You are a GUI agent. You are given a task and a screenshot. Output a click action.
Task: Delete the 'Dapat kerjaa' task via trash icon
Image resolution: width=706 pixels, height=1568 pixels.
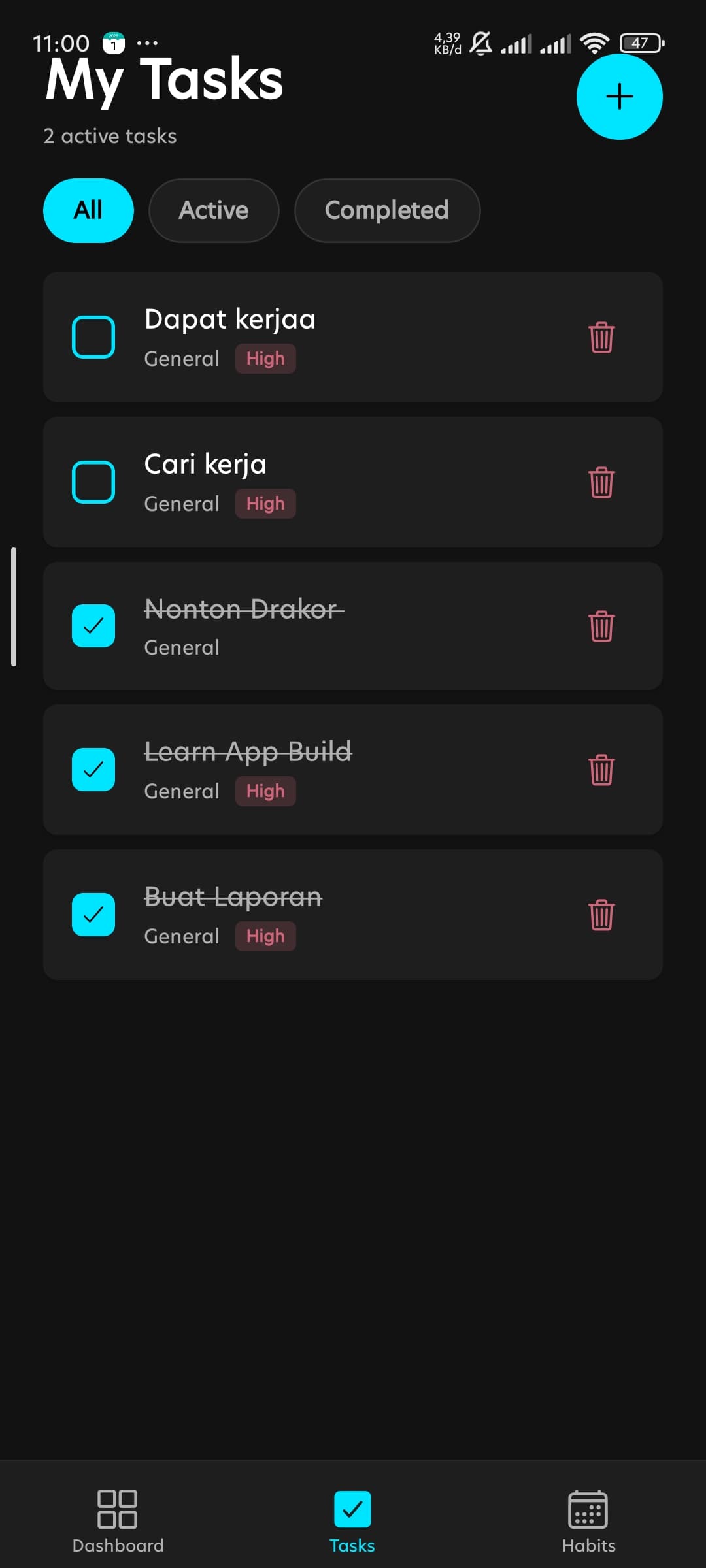point(601,337)
